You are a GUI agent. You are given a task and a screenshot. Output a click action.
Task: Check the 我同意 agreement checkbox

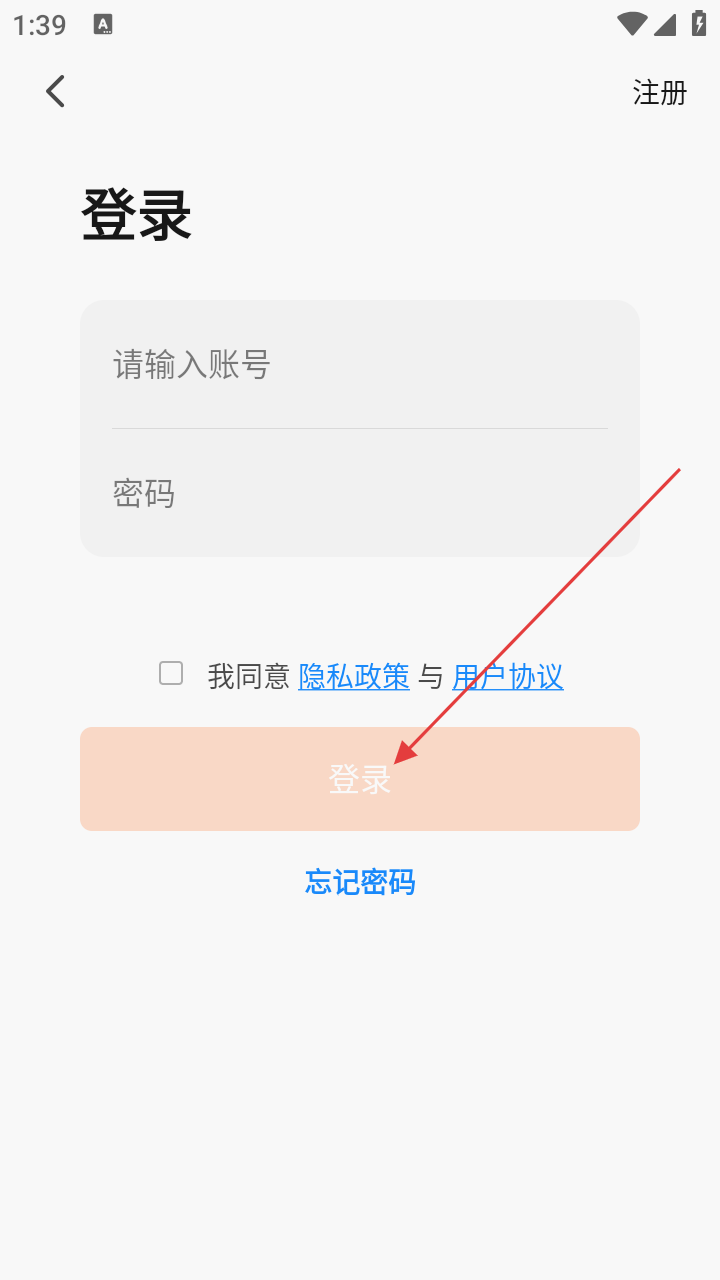click(x=171, y=673)
